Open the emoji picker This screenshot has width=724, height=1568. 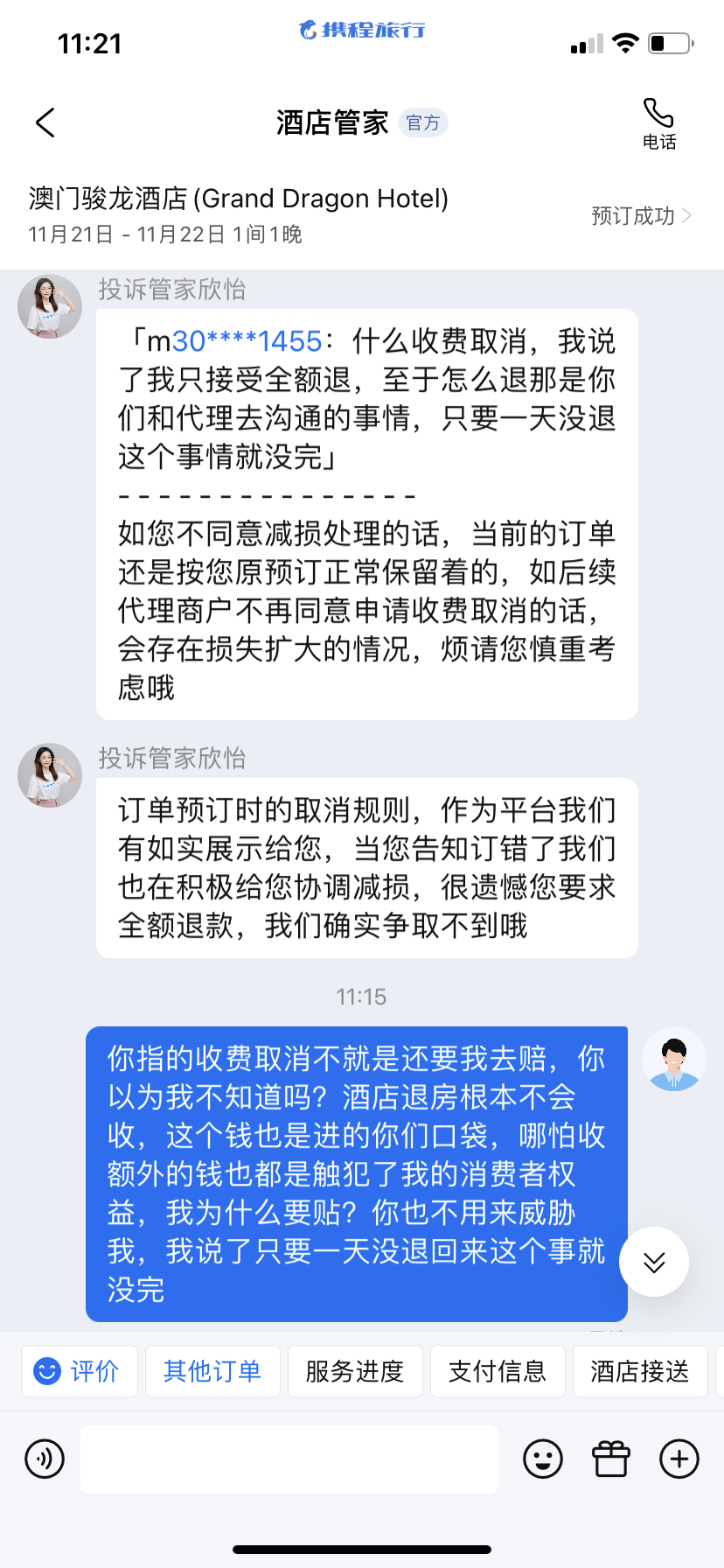tap(542, 1459)
